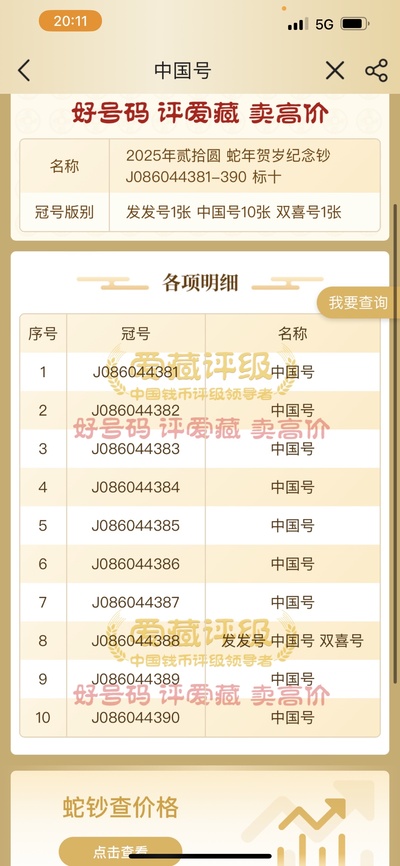Screen dimensions: 400x866
Task: Tap the 我要查询 side button
Action: (x=358, y=303)
